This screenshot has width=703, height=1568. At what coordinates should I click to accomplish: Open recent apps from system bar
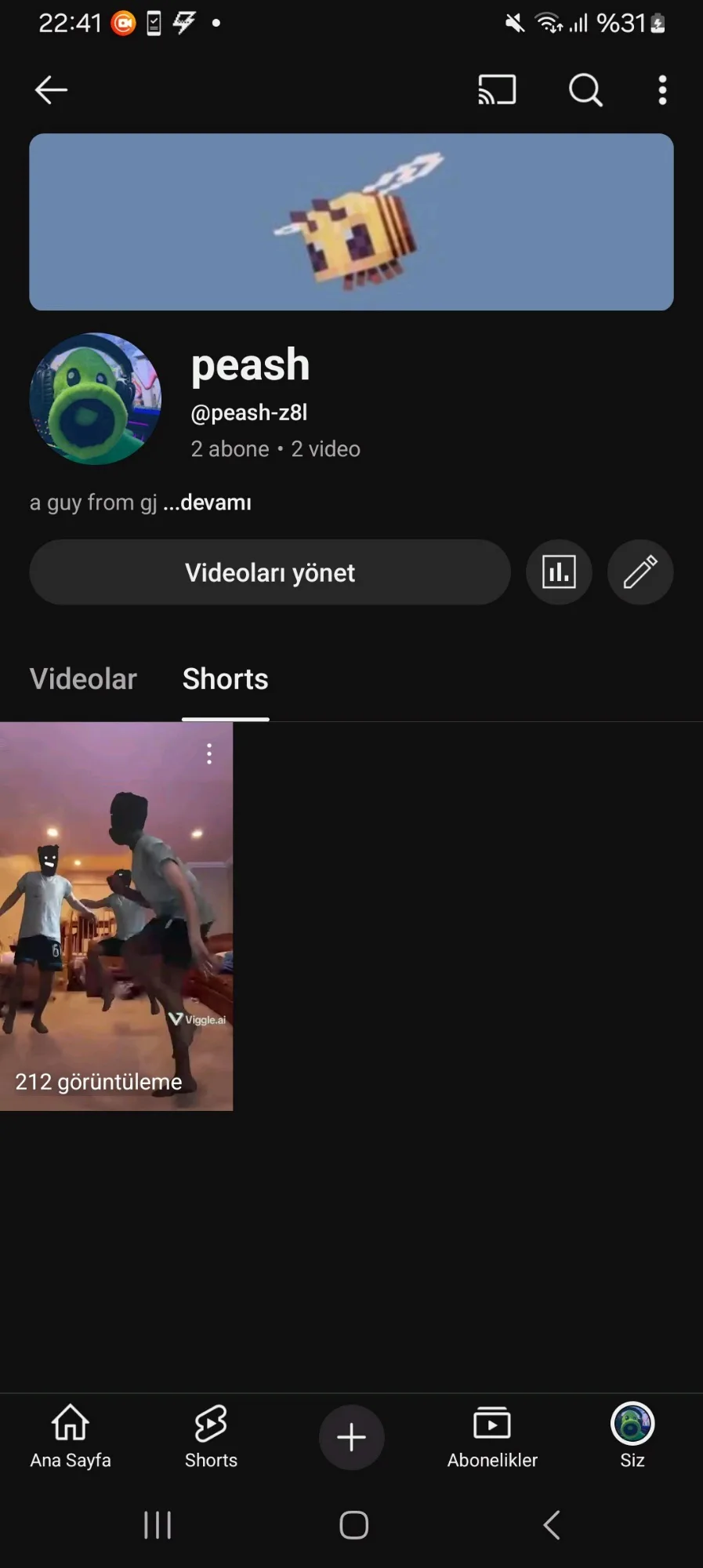coord(158,1525)
